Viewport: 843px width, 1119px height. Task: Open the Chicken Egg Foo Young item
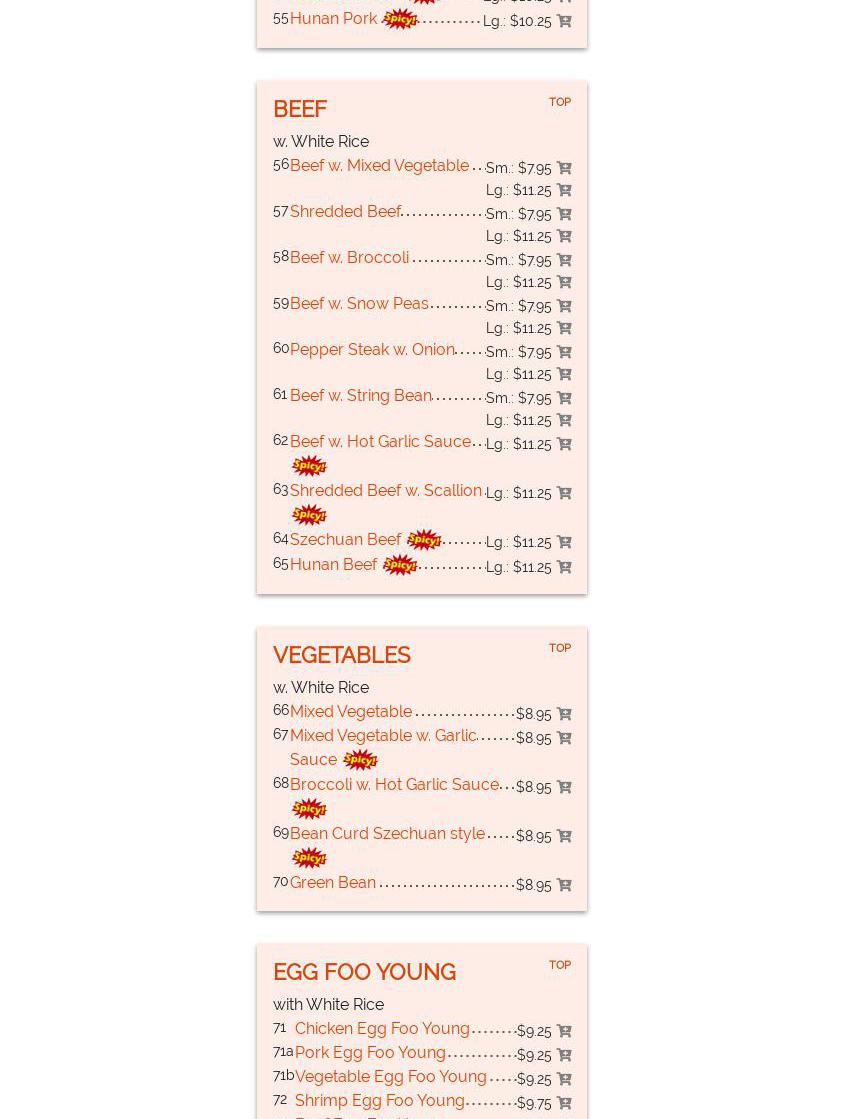point(381,1029)
